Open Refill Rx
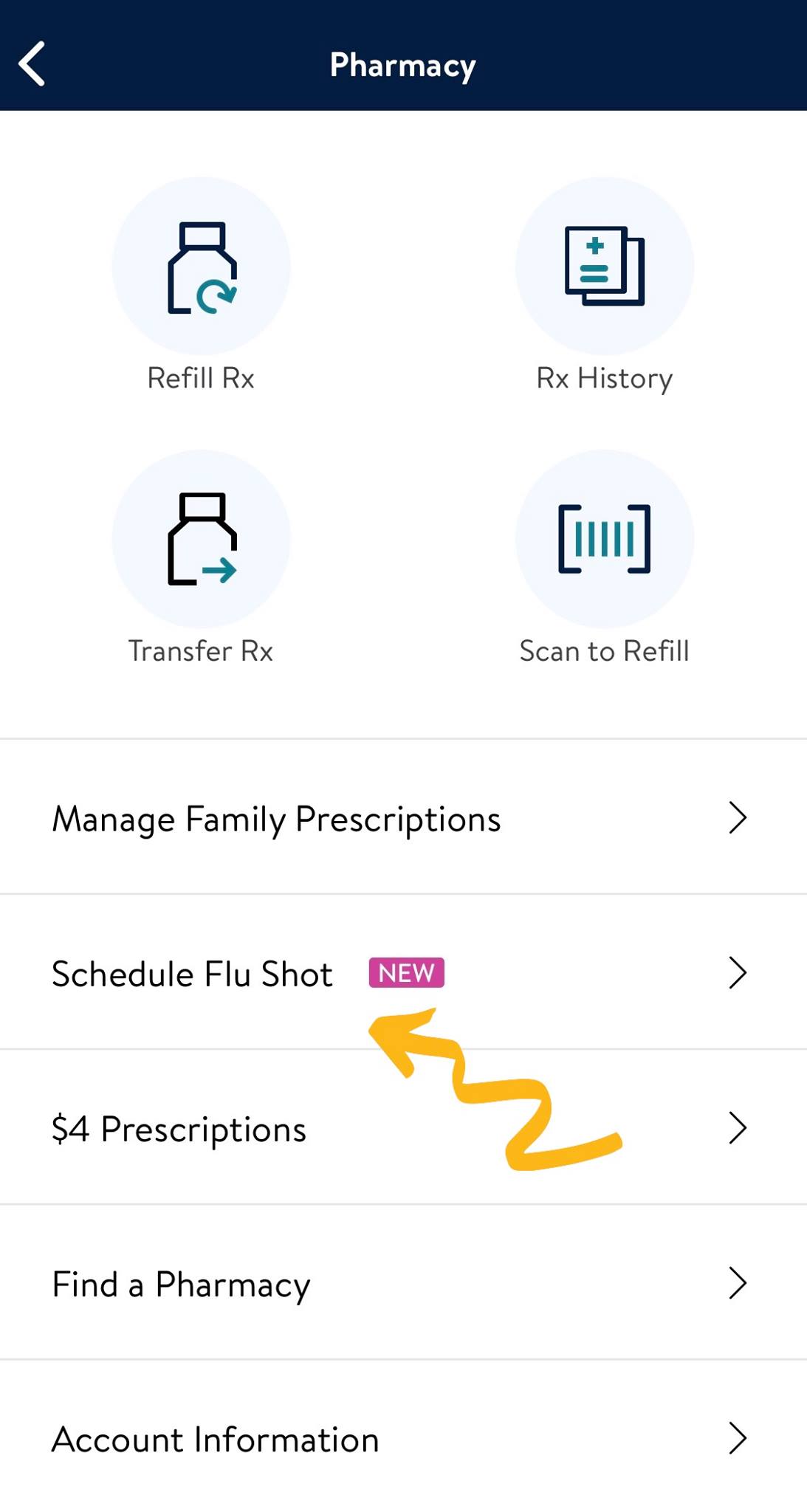This screenshot has width=807, height=1512. 201,267
